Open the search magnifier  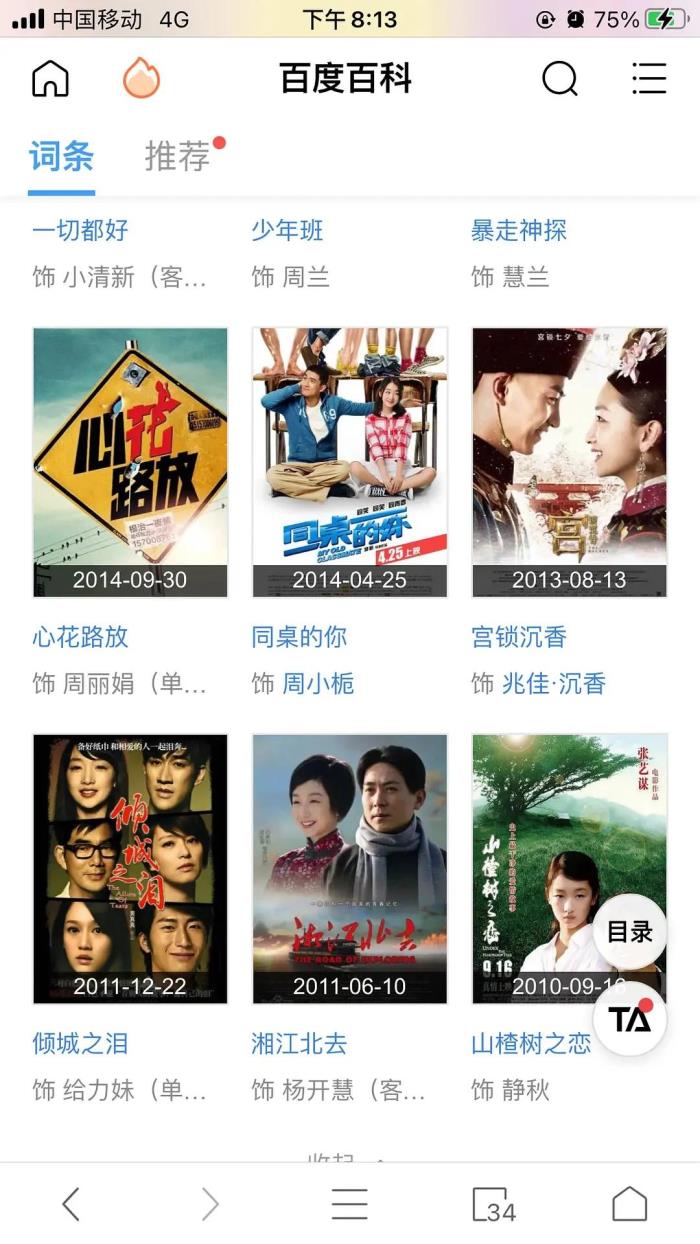pyautogui.click(x=560, y=79)
